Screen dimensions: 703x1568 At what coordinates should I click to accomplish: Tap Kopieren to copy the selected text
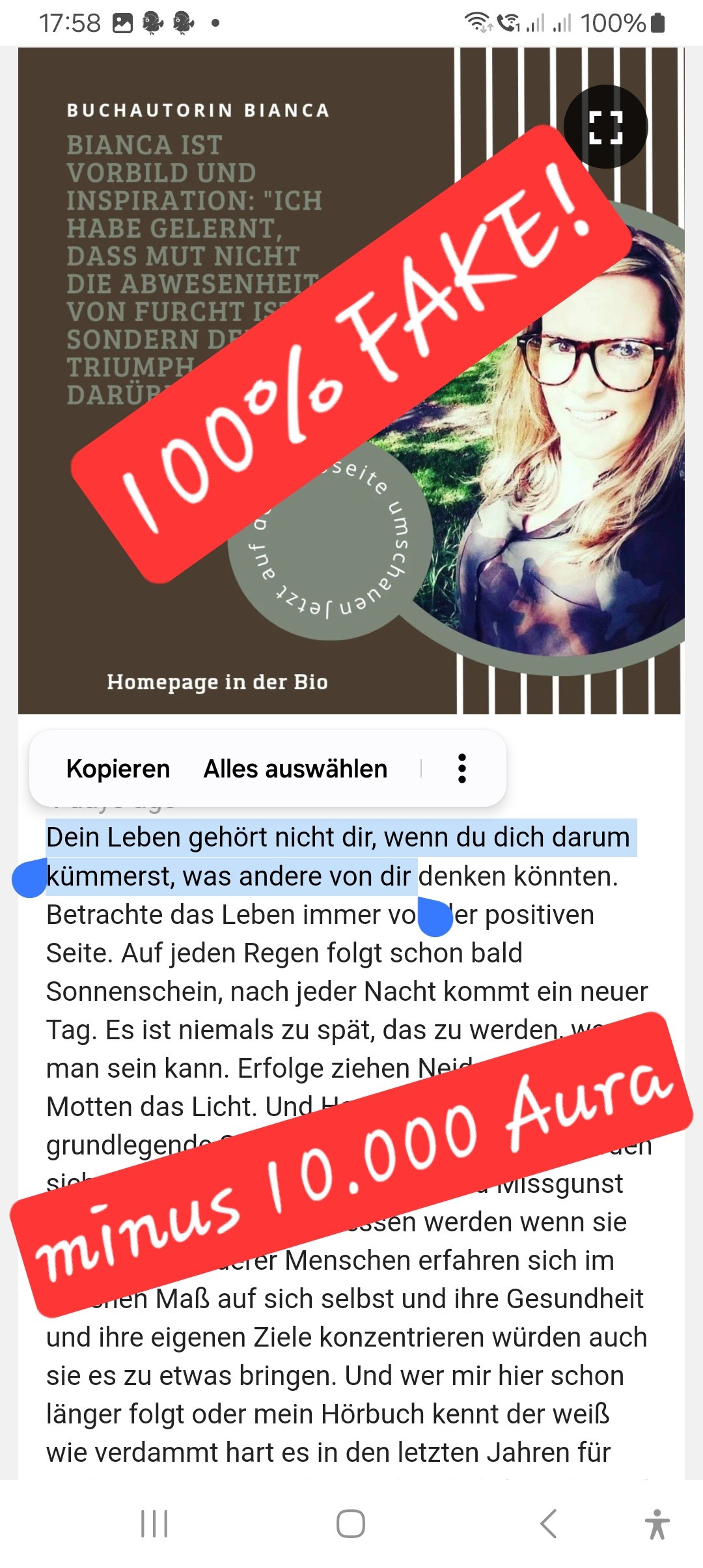point(118,769)
